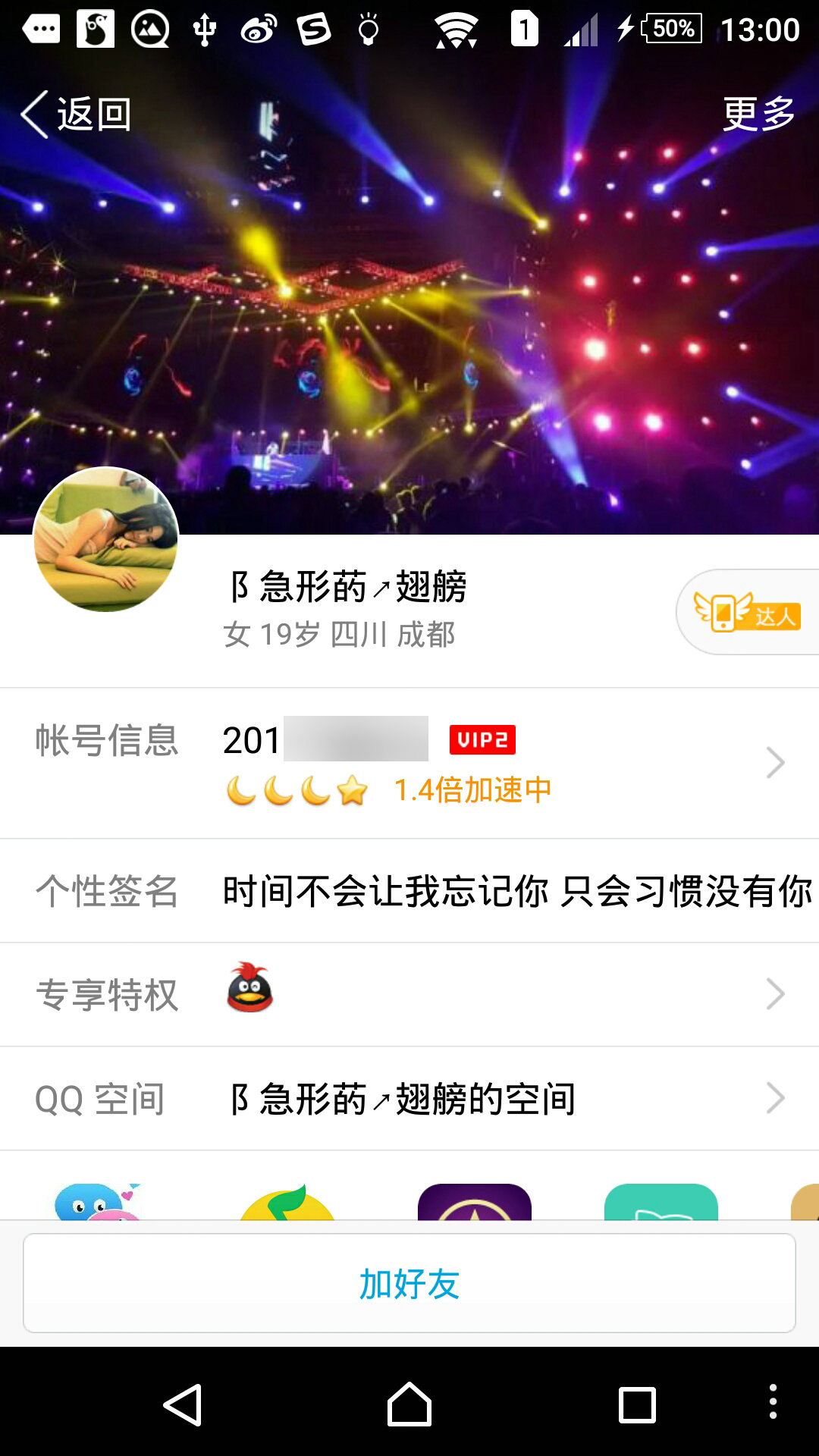Open the QQ 空间 row
This screenshot has width=819, height=1456.
409,1098
